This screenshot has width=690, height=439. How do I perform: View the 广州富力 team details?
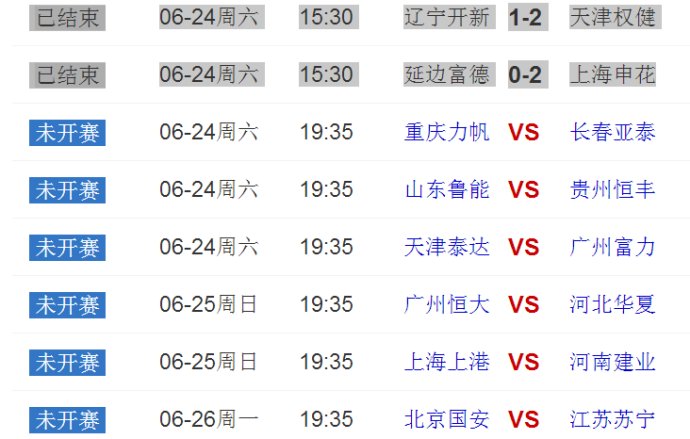(612, 247)
